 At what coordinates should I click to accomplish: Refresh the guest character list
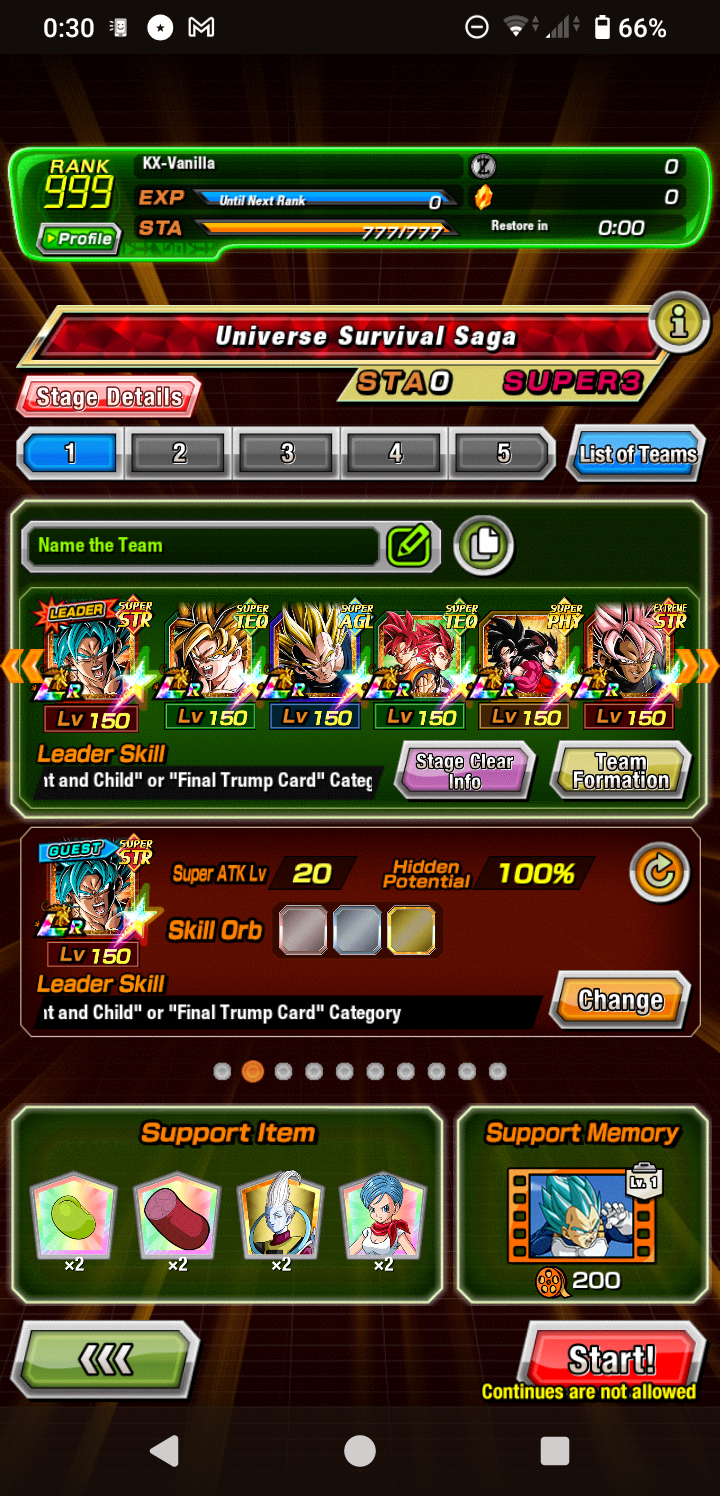click(x=660, y=873)
